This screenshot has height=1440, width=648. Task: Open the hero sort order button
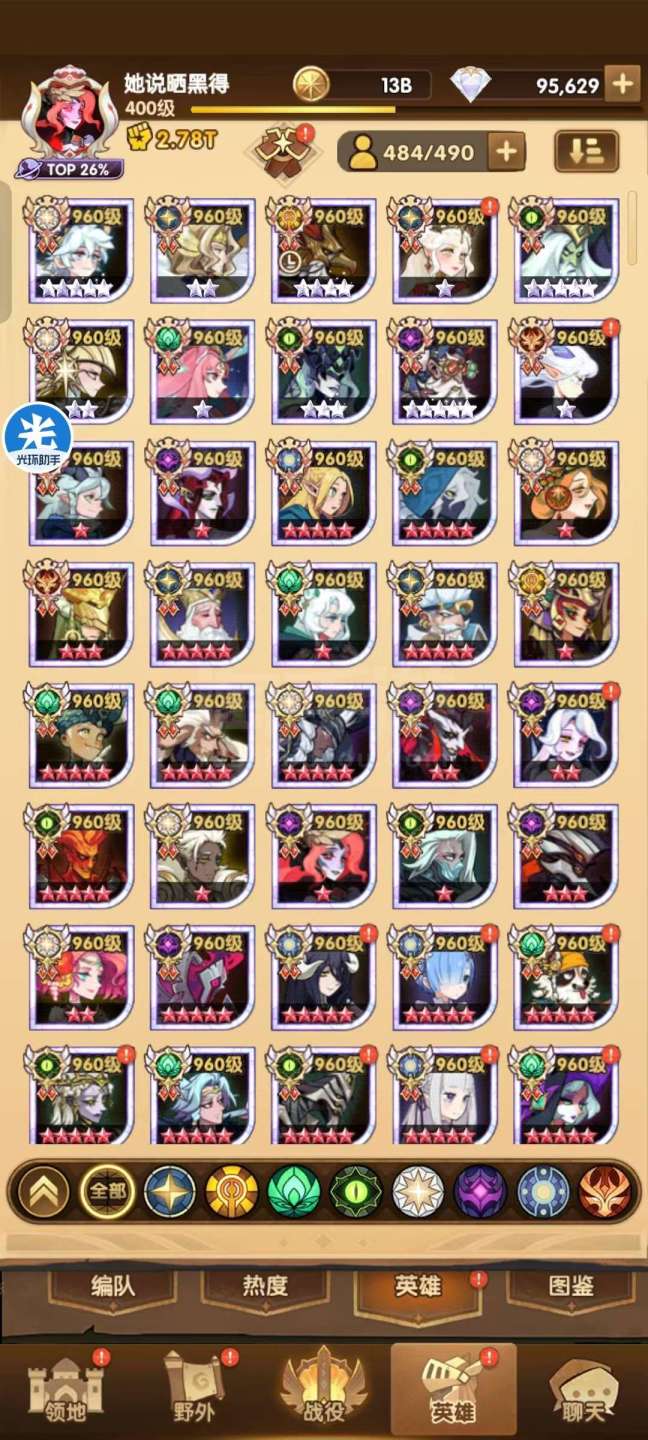[x=586, y=152]
